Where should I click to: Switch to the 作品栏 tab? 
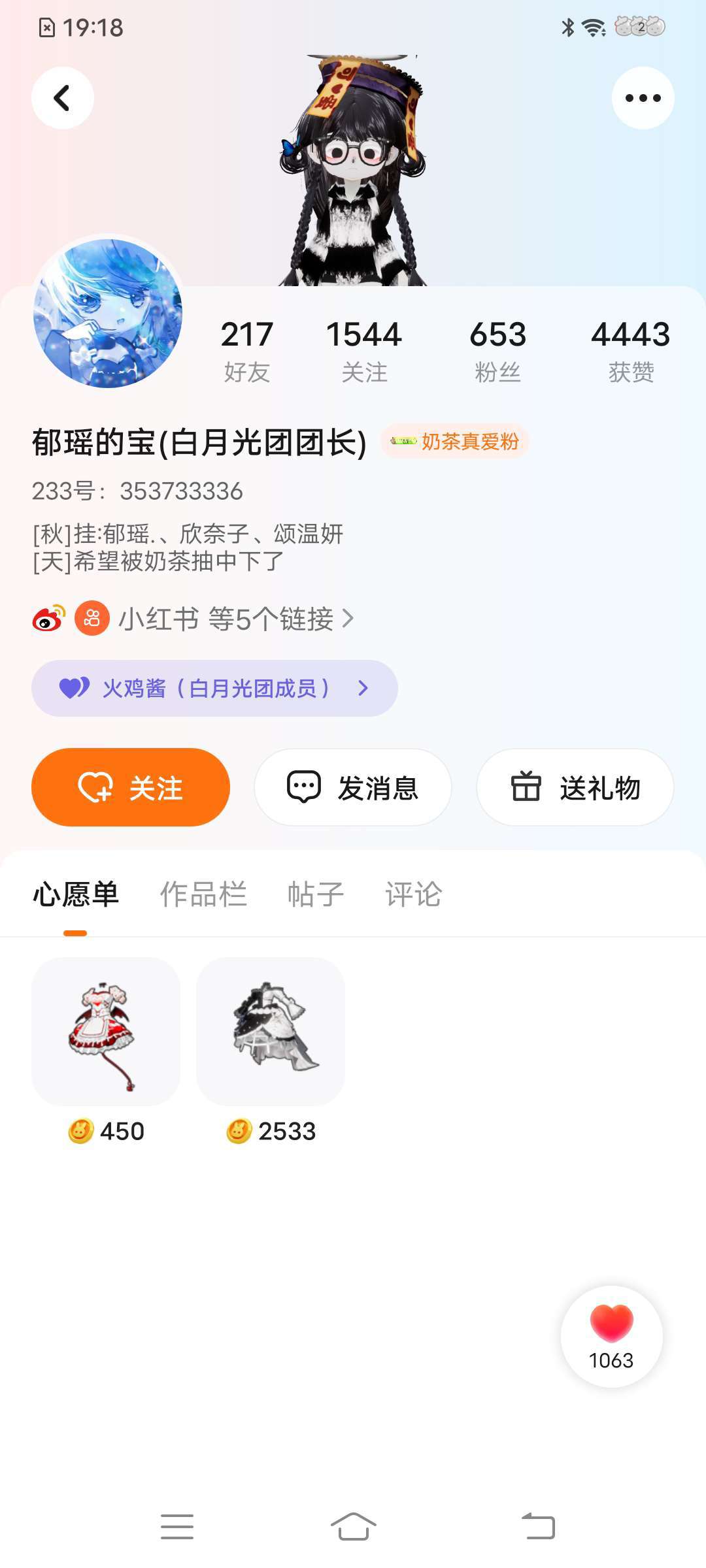(x=203, y=894)
